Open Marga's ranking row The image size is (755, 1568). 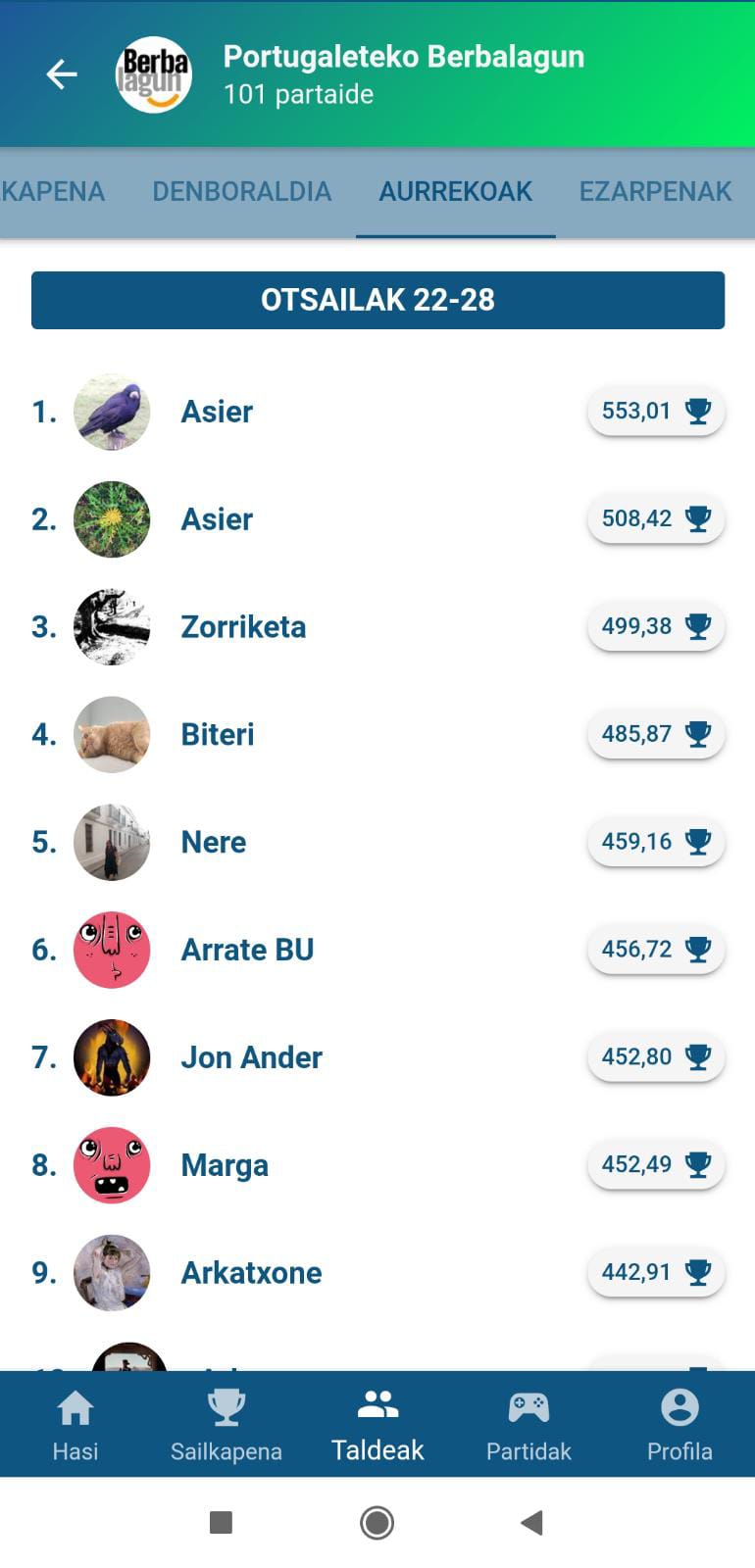coord(225,1165)
